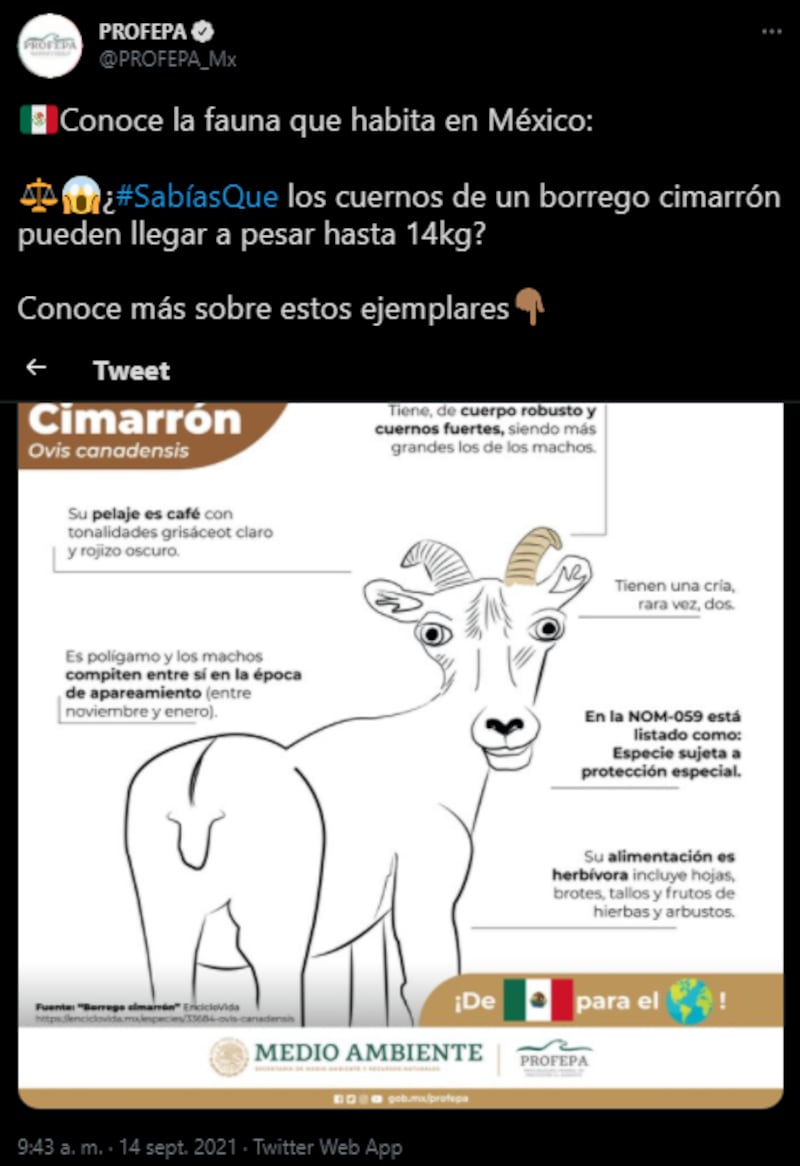Open the Twitter Web App source link
The width and height of the screenshot is (800, 1166).
(x=327, y=1147)
